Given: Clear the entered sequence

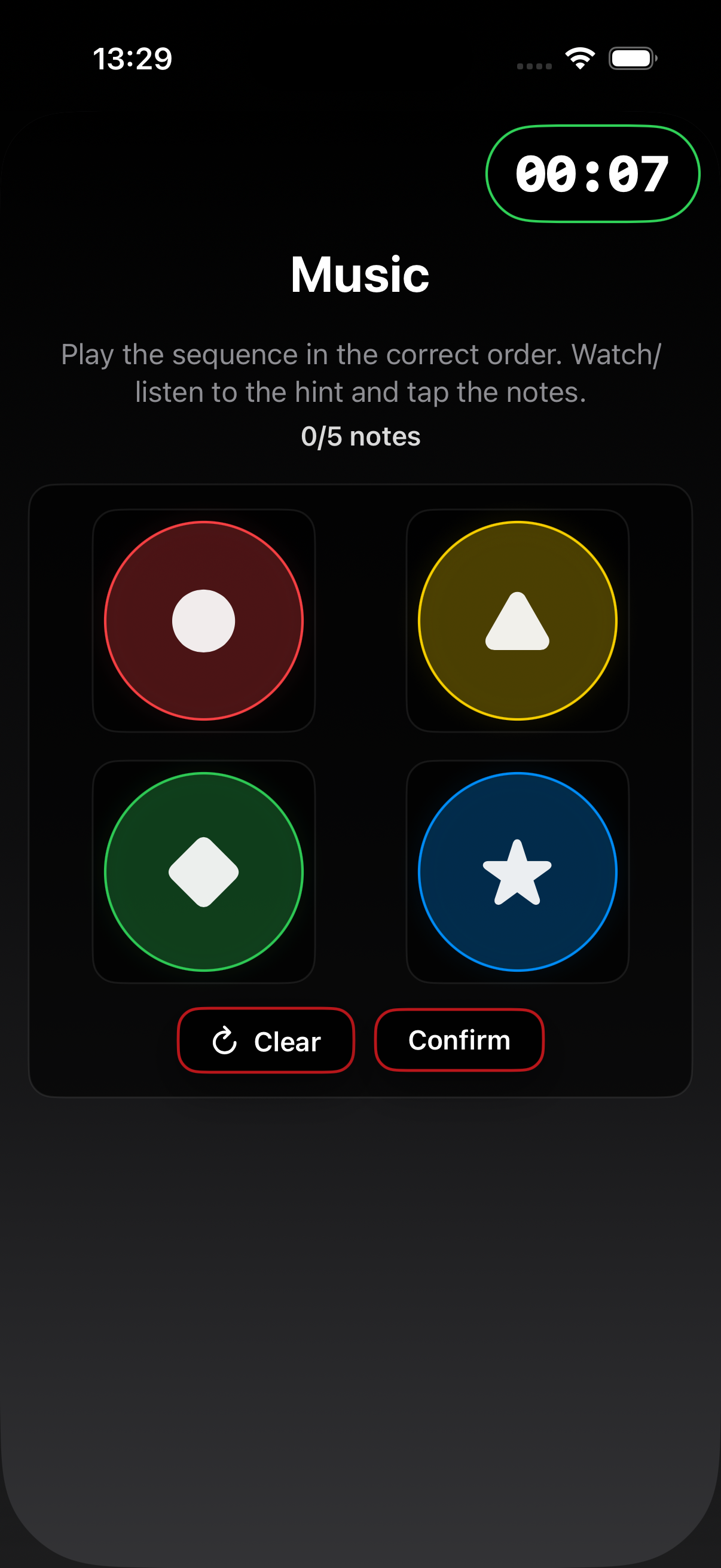Looking at the screenshot, I should [x=266, y=1041].
